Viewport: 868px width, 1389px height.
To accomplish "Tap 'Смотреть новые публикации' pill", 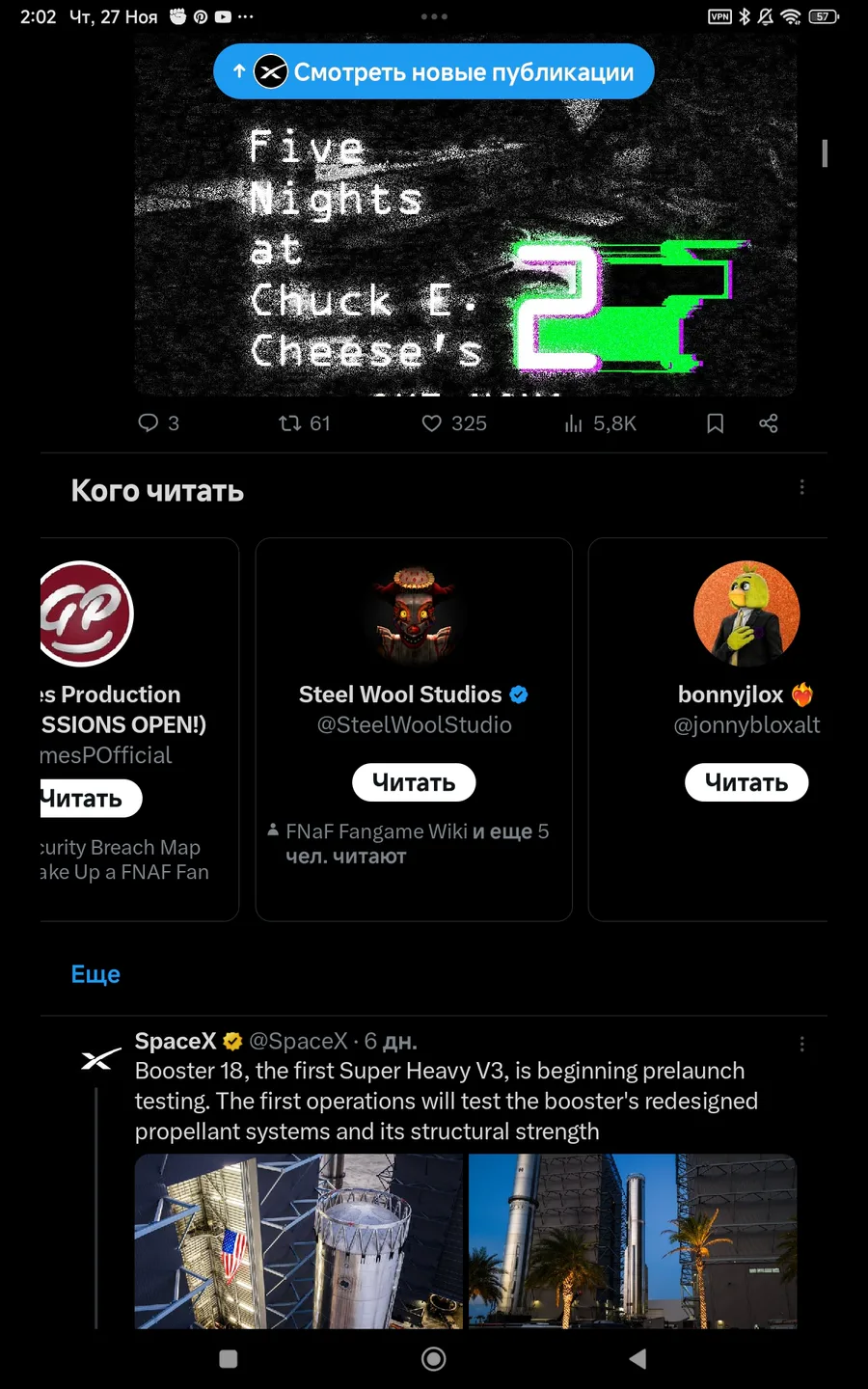I will (x=434, y=71).
